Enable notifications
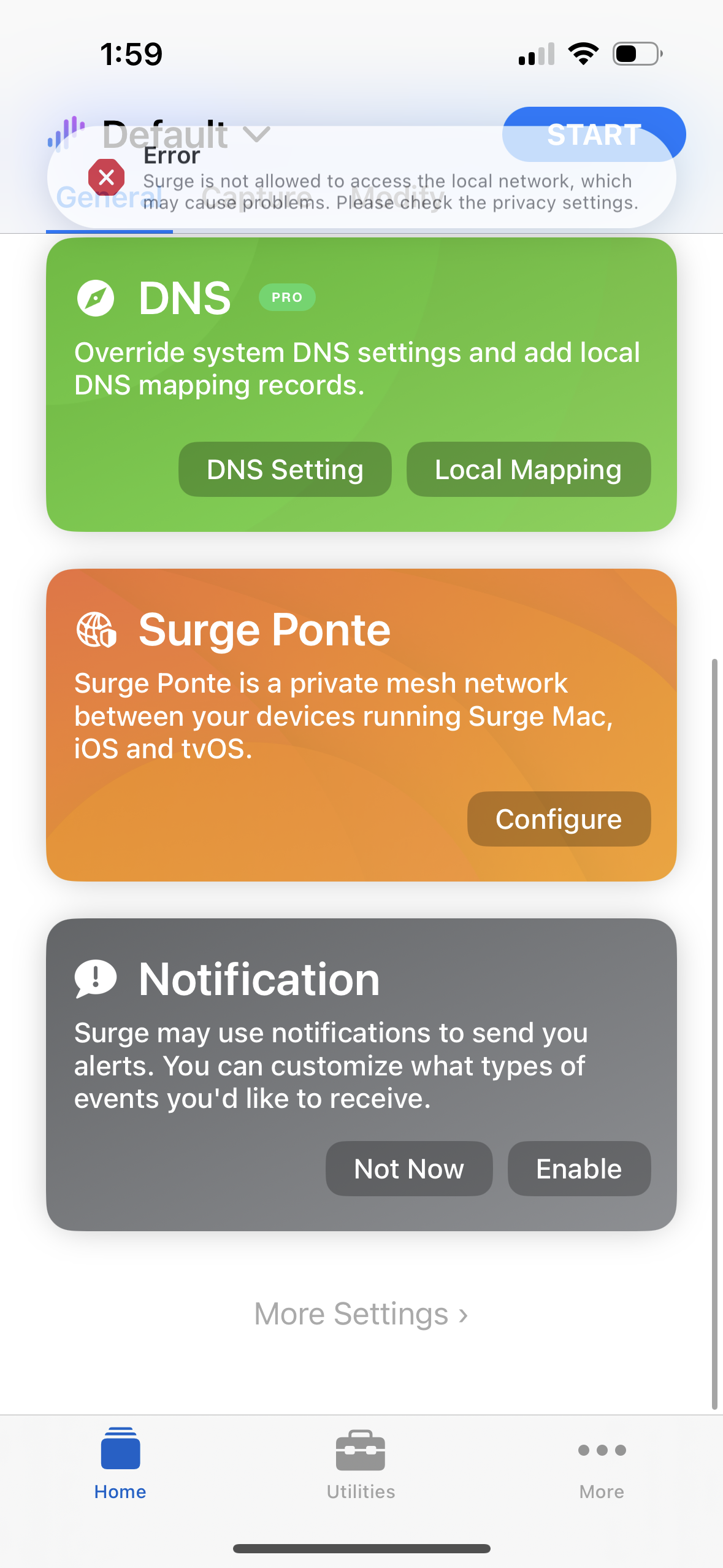 click(578, 1168)
